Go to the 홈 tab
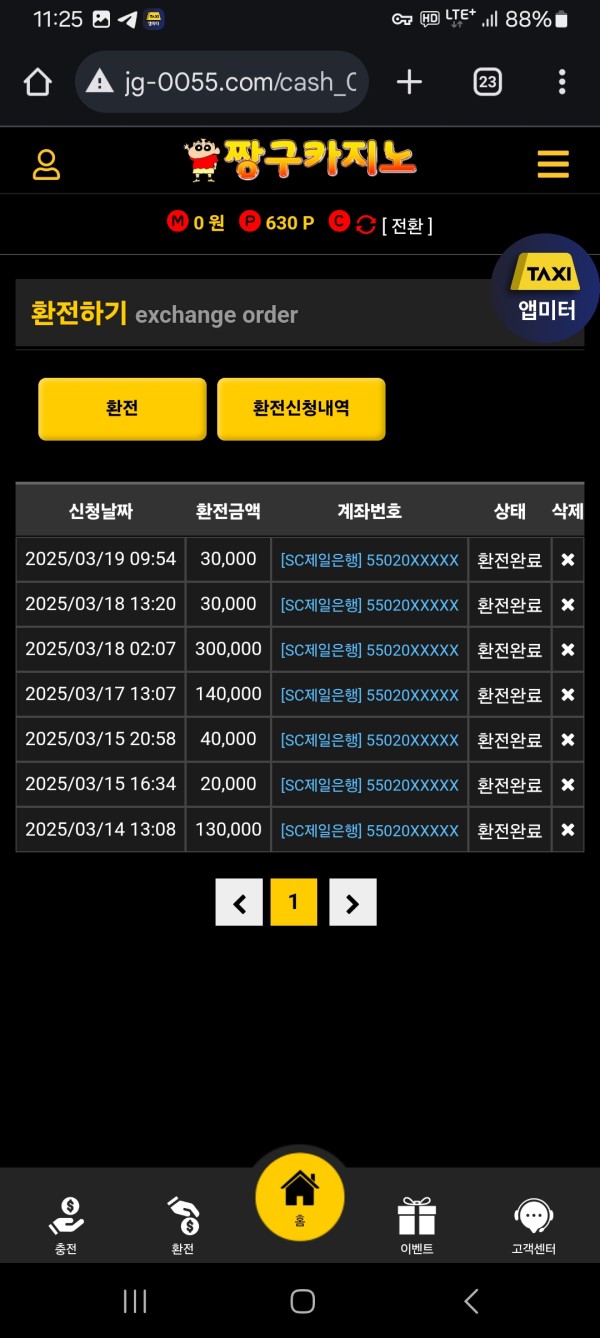 [x=300, y=1196]
